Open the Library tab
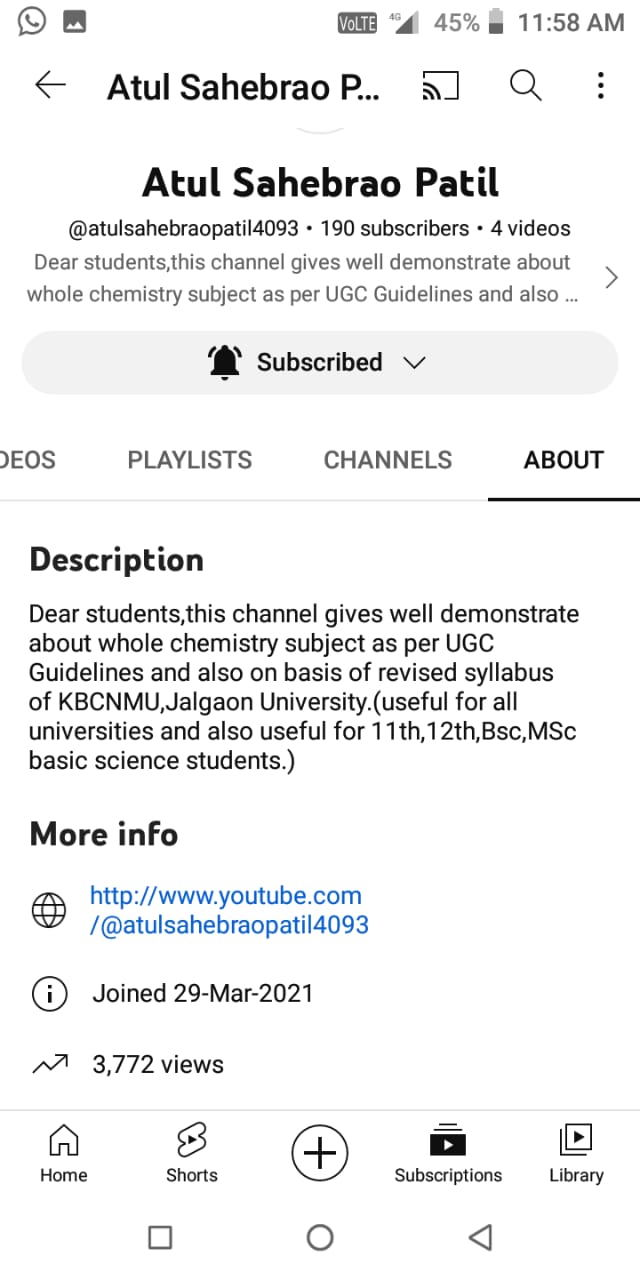This screenshot has width=640, height=1280. coord(576,1153)
